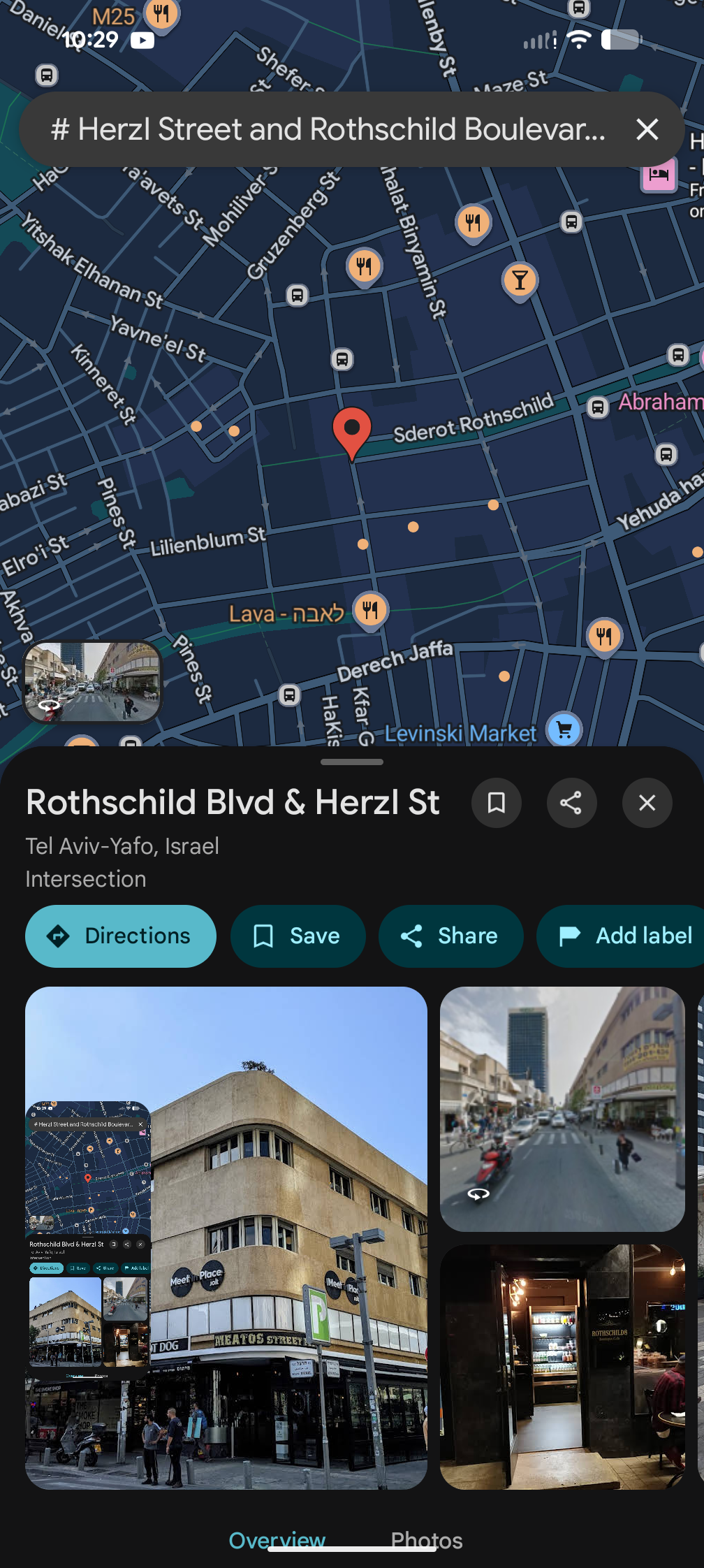Tap the Share chip
Image resolution: width=704 pixels, height=1568 pixels.
pos(450,936)
